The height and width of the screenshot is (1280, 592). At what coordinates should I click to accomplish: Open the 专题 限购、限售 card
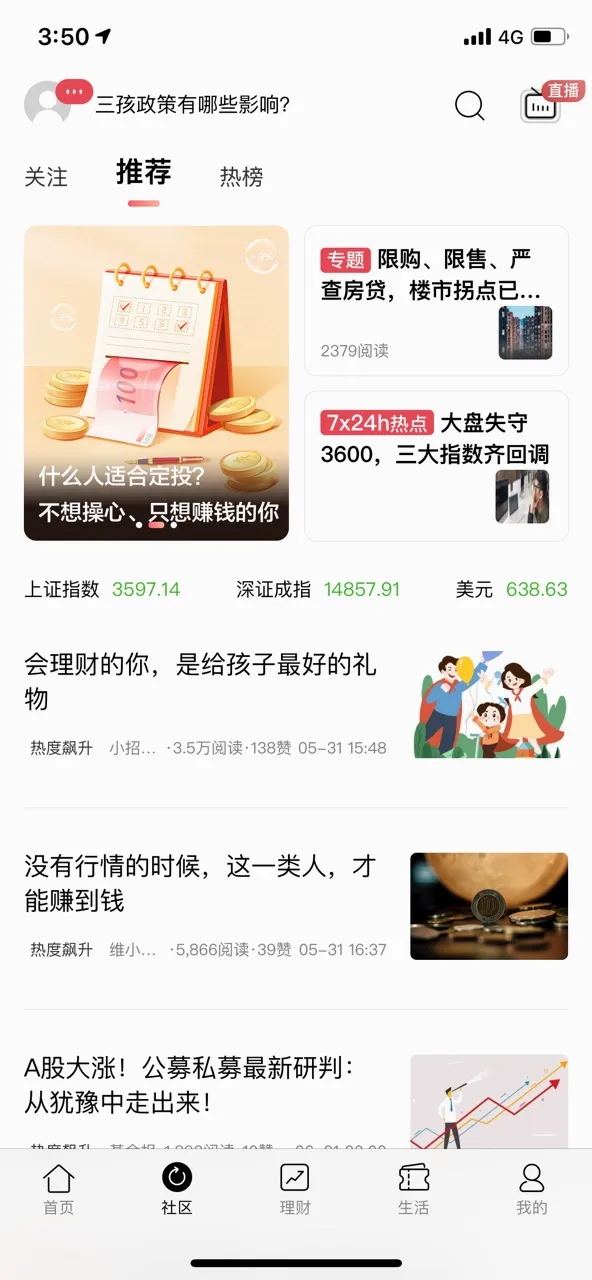[x=437, y=300]
